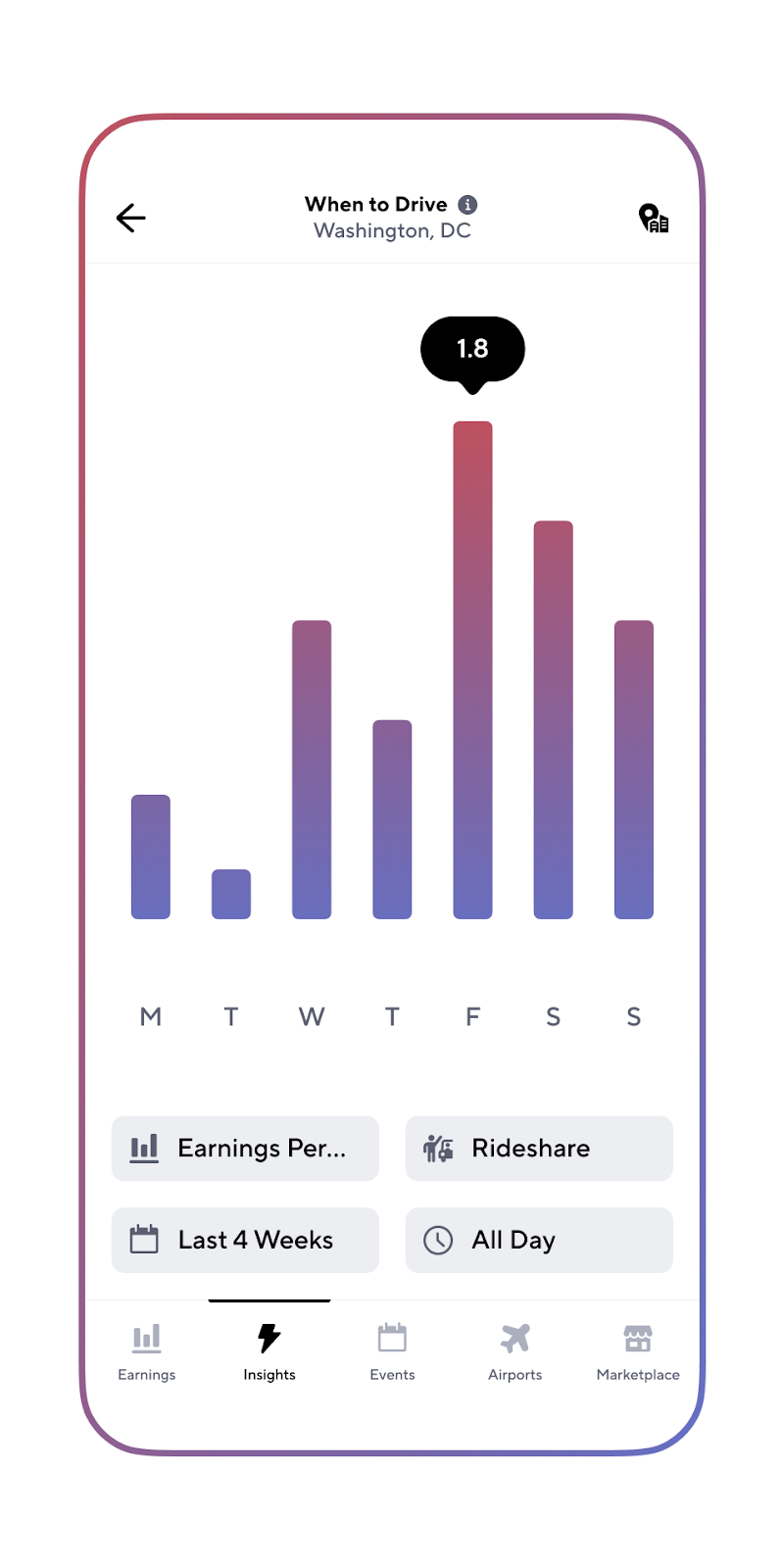Open the Marketplace tab
783x1568 pixels.
click(638, 1352)
